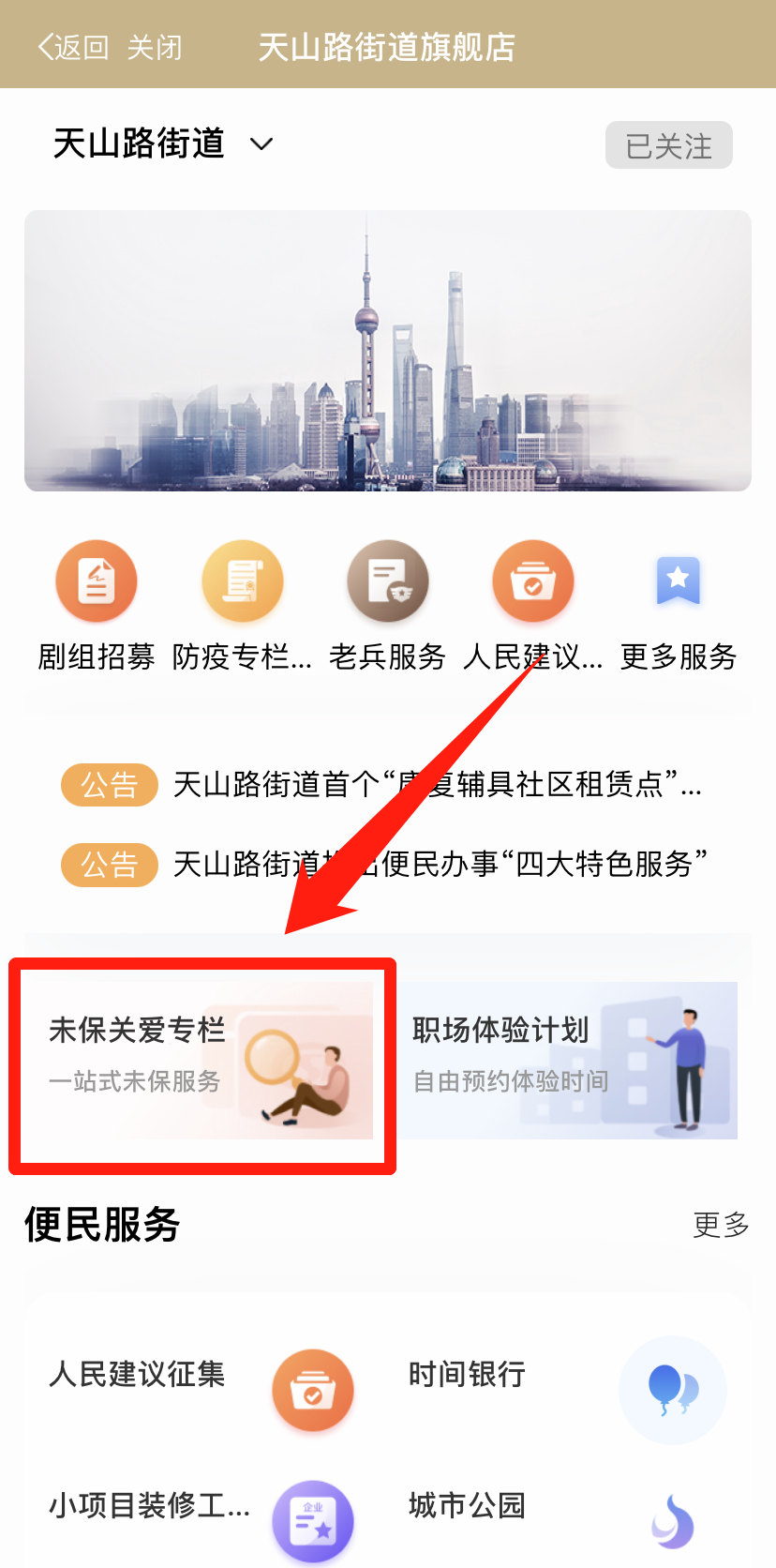Read announcement about 康复辅具社区租赁点

click(x=436, y=784)
